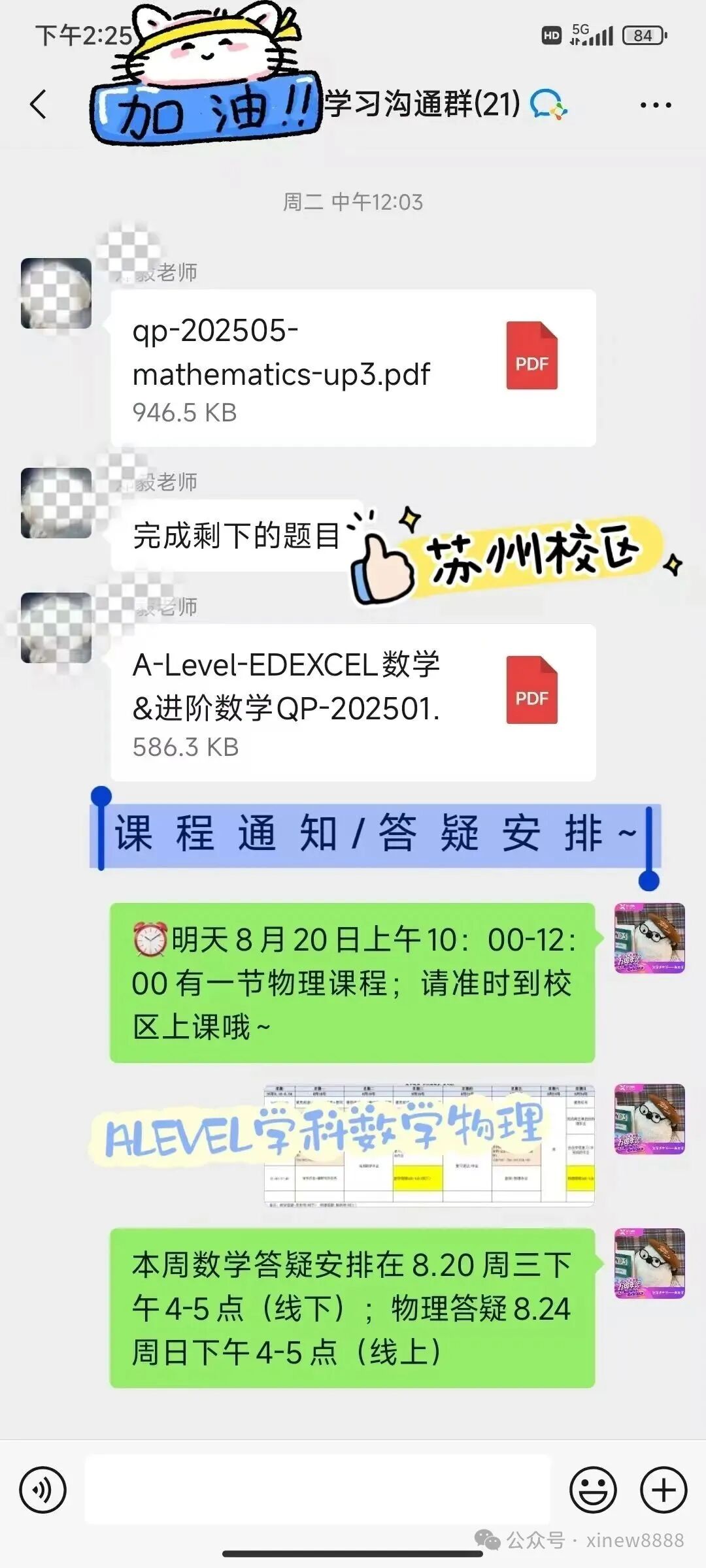Open the plus attachment menu
Image resolution: width=706 pixels, height=1568 pixels.
point(664,1490)
